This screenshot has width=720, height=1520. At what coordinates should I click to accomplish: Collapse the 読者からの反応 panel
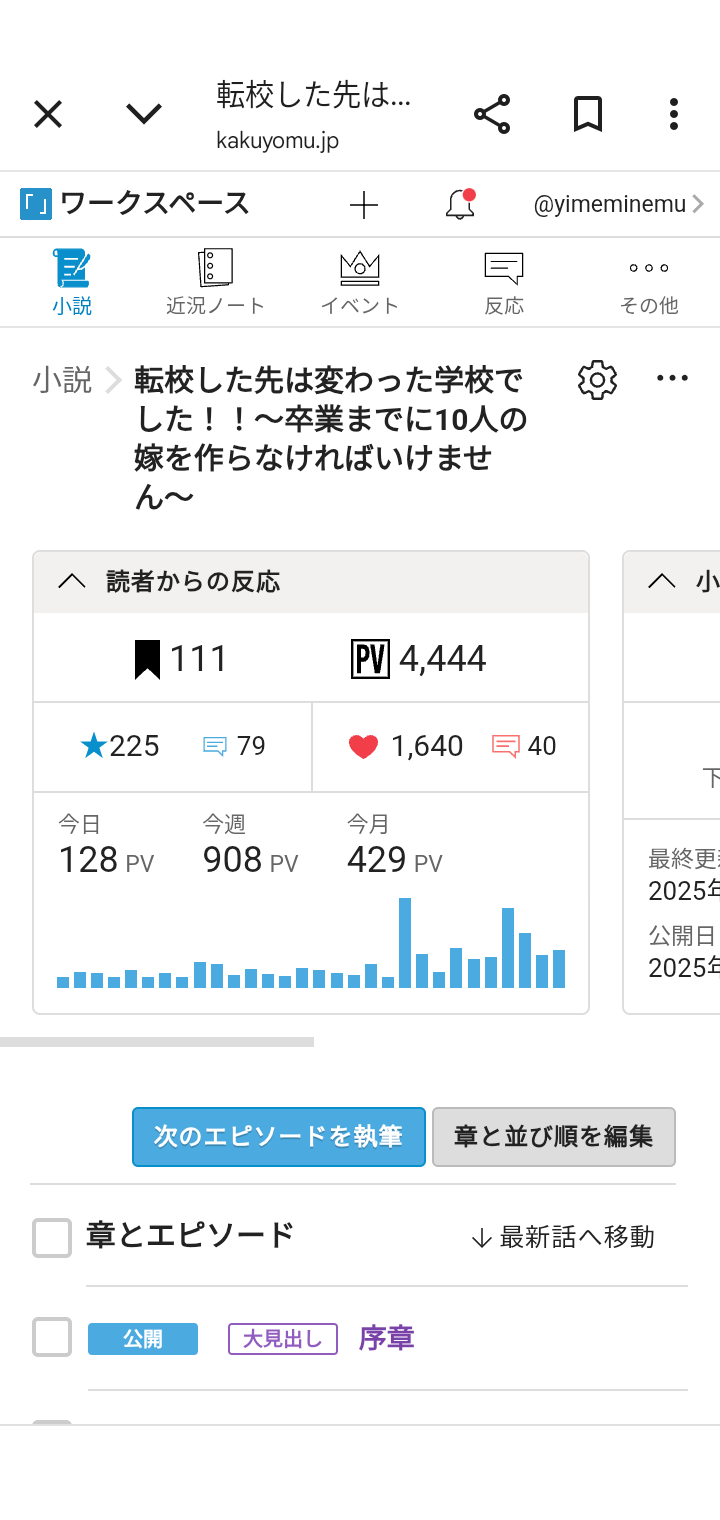coord(72,581)
